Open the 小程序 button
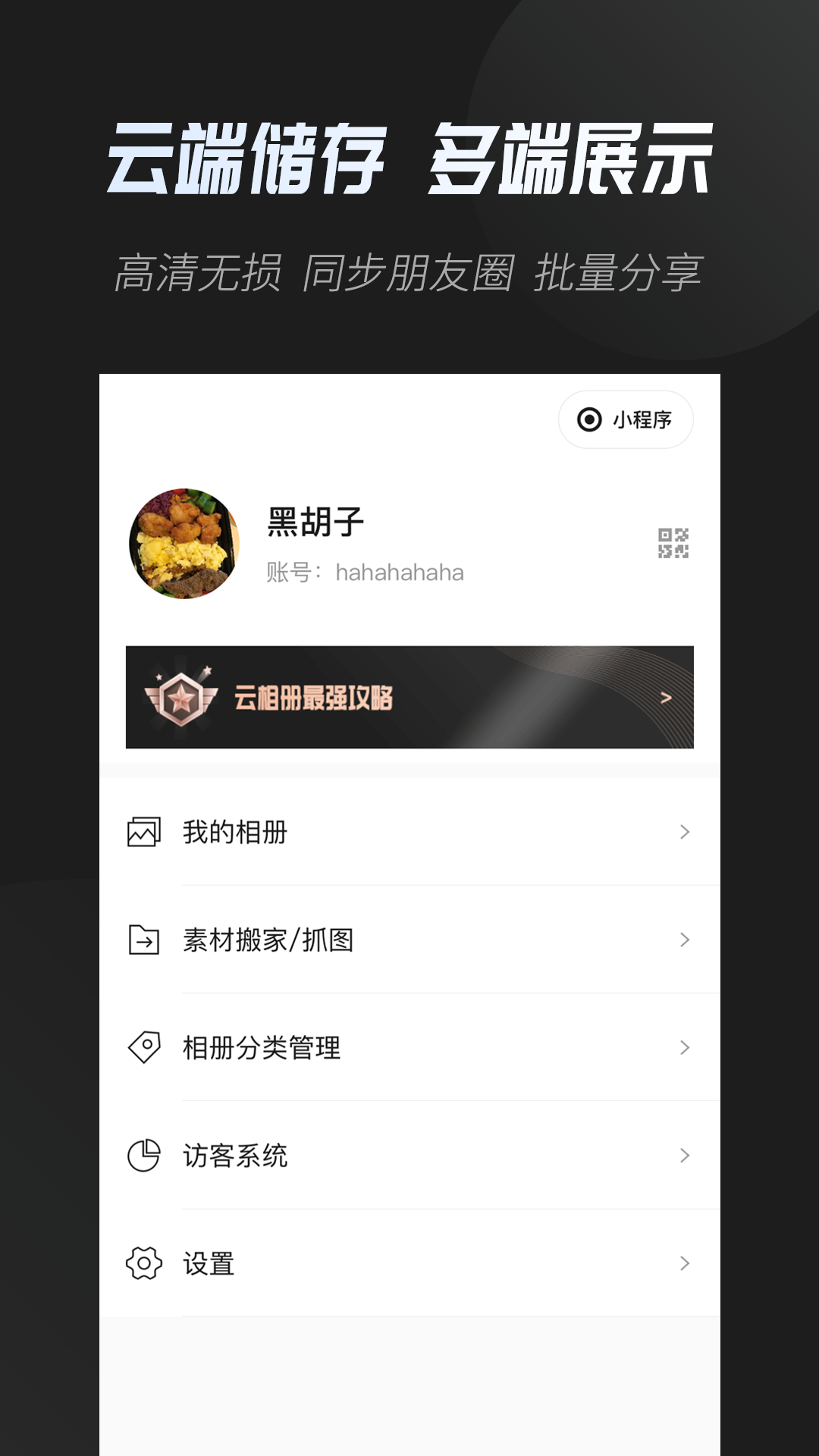The height and width of the screenshot is (1456, 819). (626, 418)
